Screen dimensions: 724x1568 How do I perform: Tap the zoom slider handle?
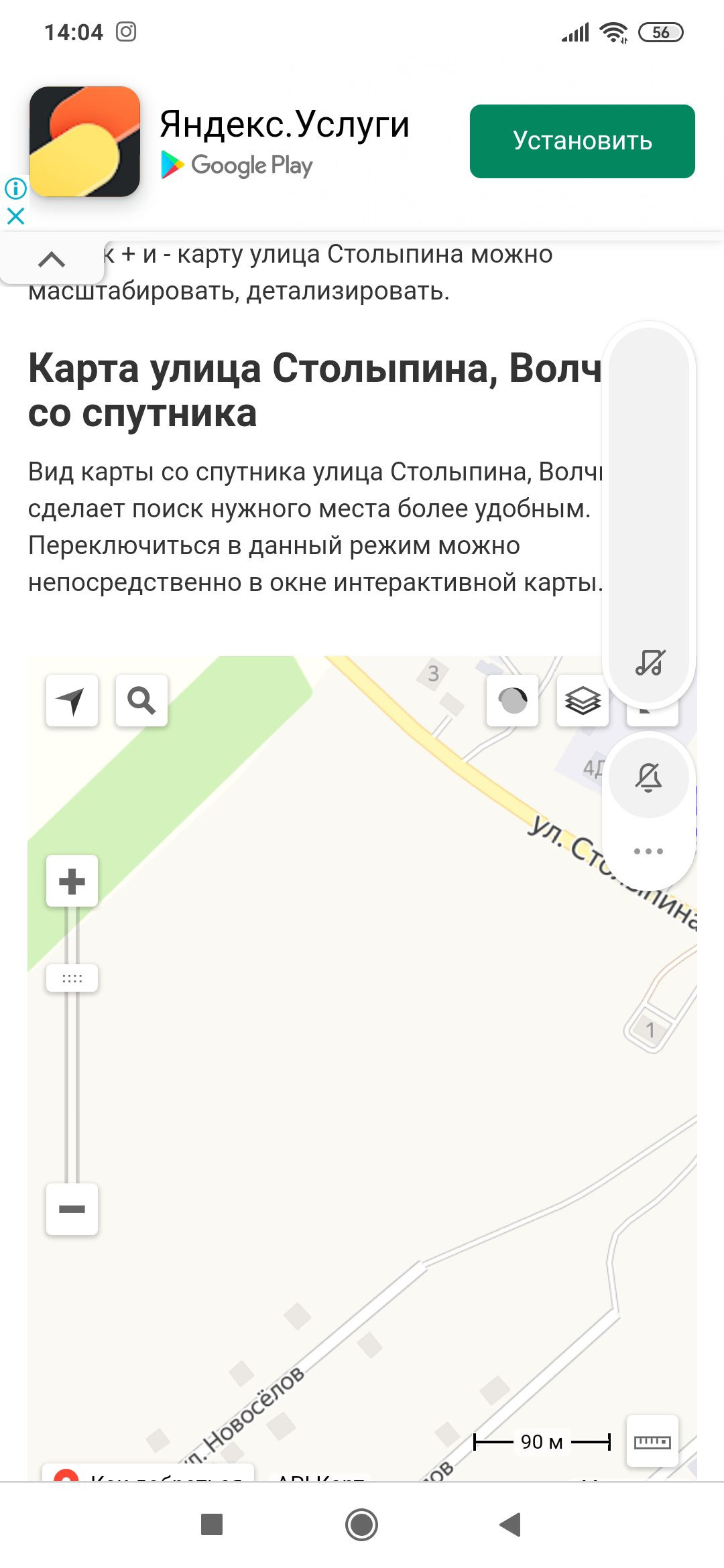click(72, 978)
